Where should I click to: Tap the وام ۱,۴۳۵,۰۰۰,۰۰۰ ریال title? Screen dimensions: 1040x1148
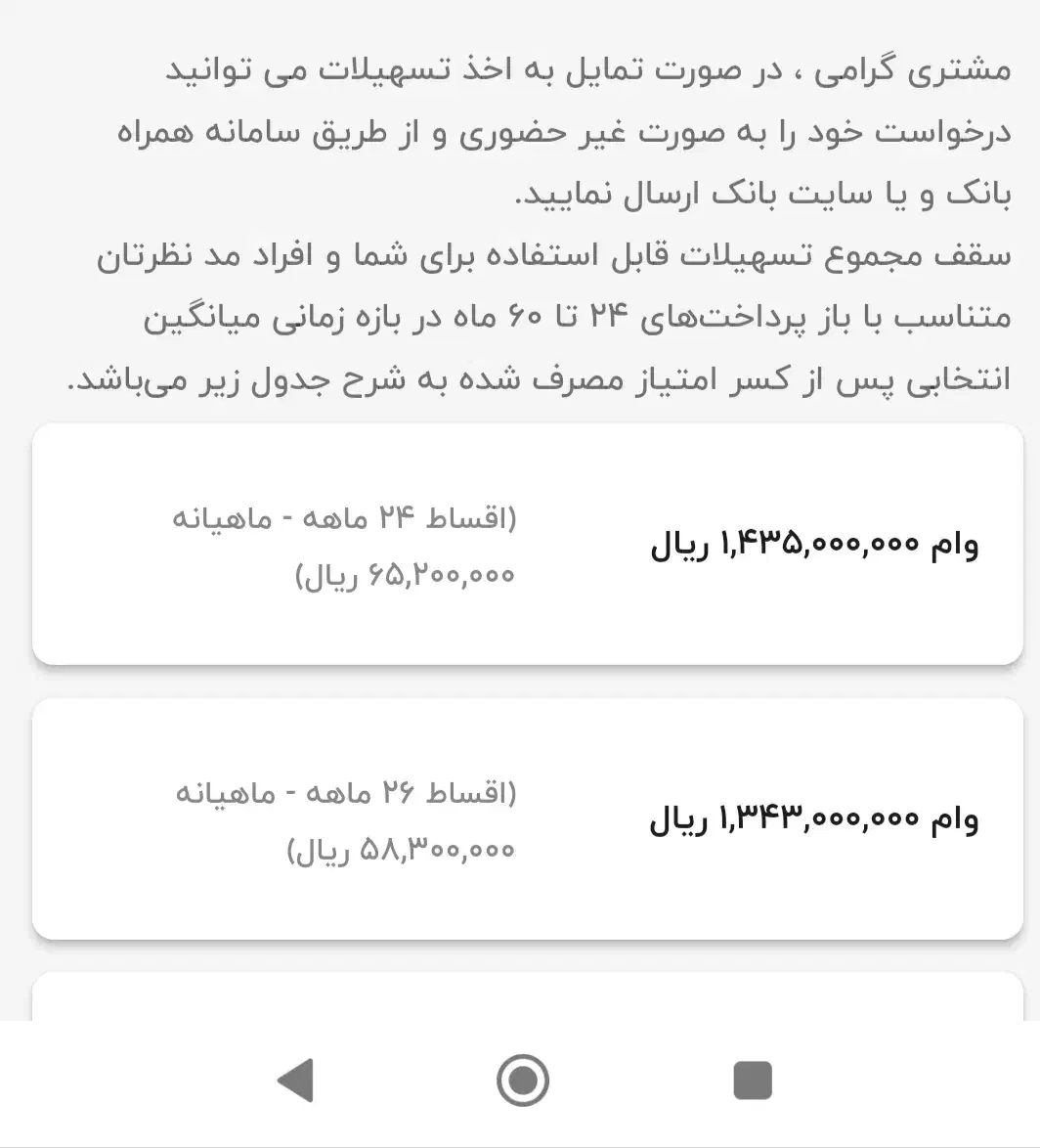[818, 545]
